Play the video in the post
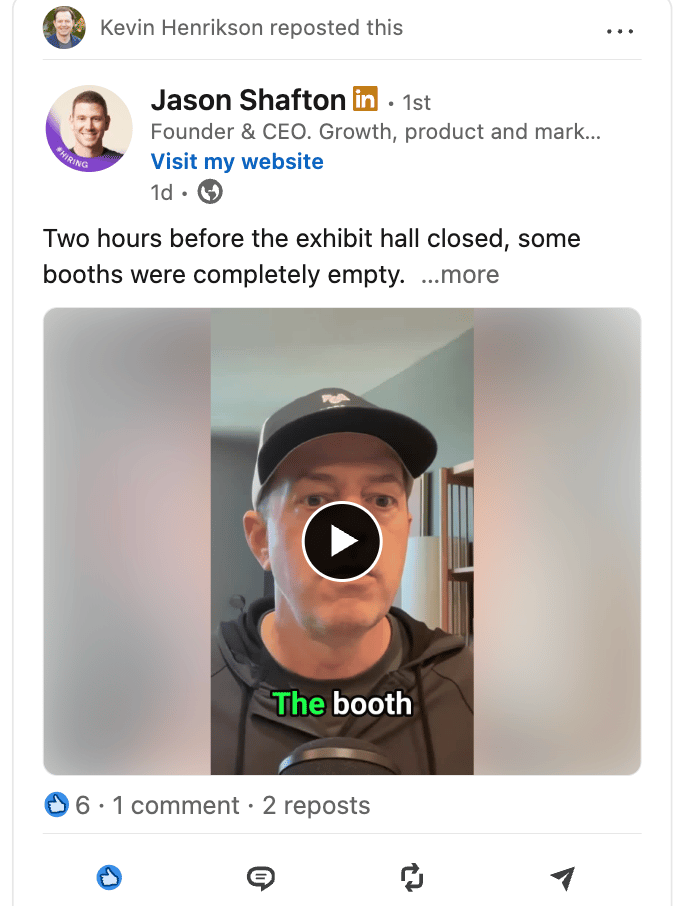 pyautogui.click(x=342, y=541)
